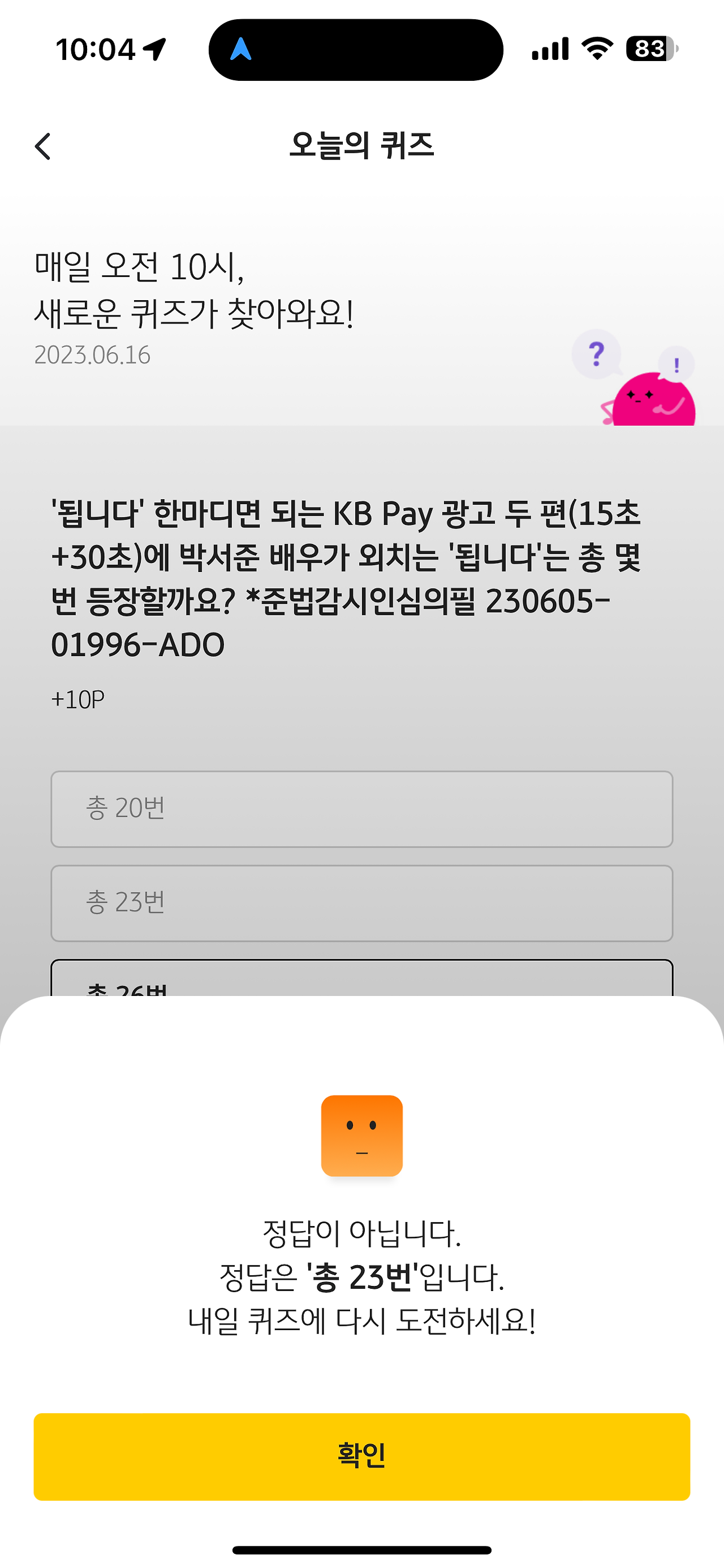
Task: Tap the 확인 confirmation button
Action: tap(361, 1457)
